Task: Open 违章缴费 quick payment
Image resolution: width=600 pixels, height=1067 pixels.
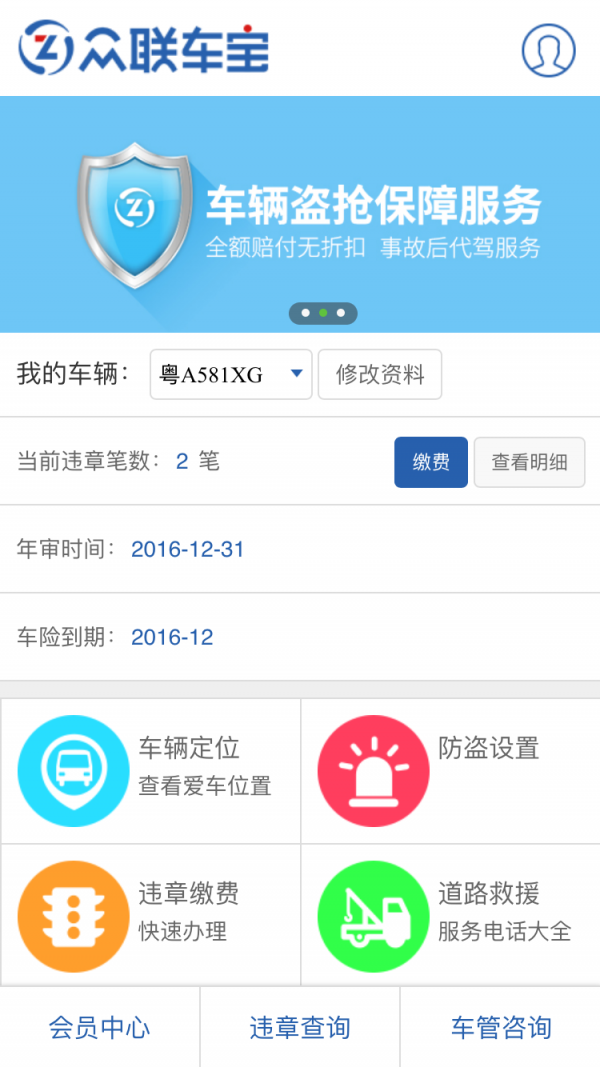Action: tap(151, 915)
